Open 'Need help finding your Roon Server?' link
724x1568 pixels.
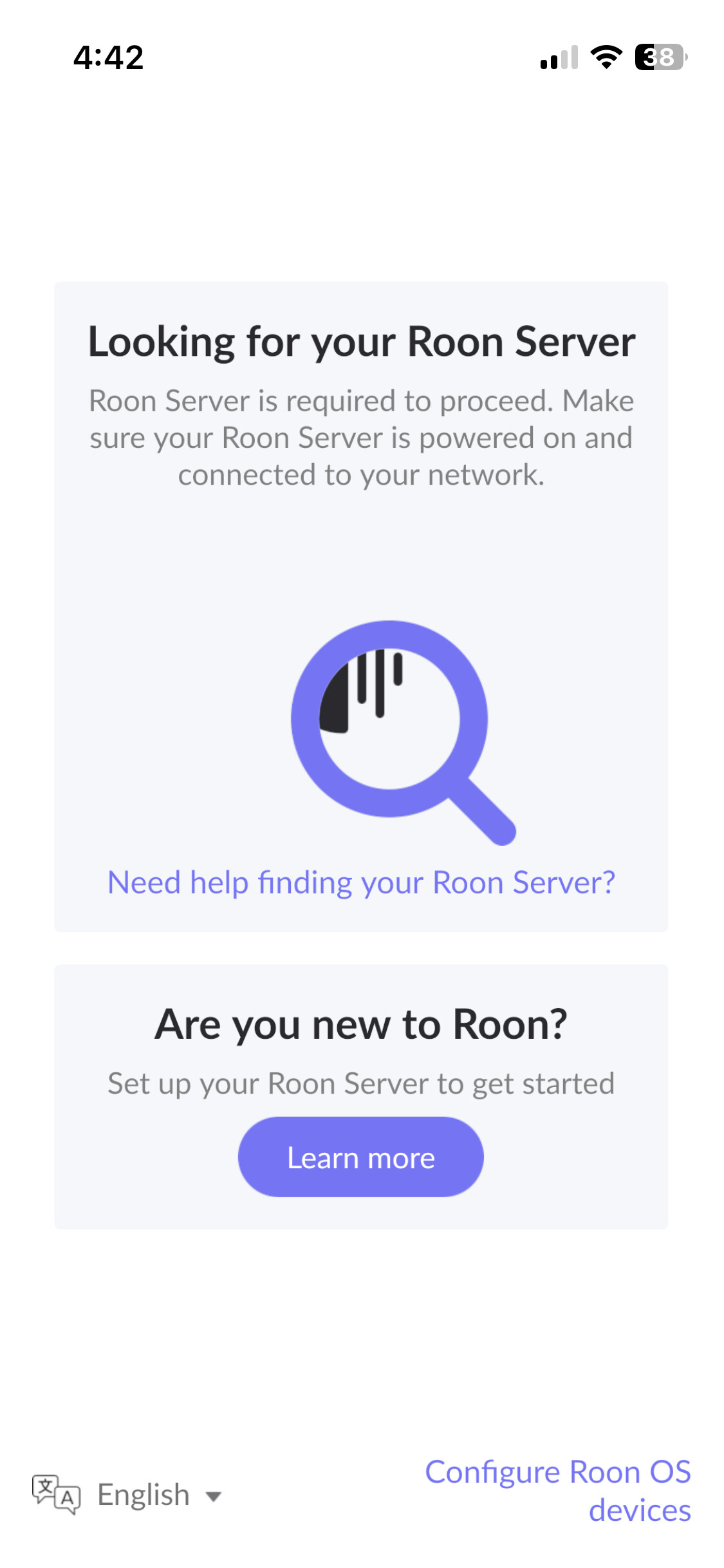[361, 882]
